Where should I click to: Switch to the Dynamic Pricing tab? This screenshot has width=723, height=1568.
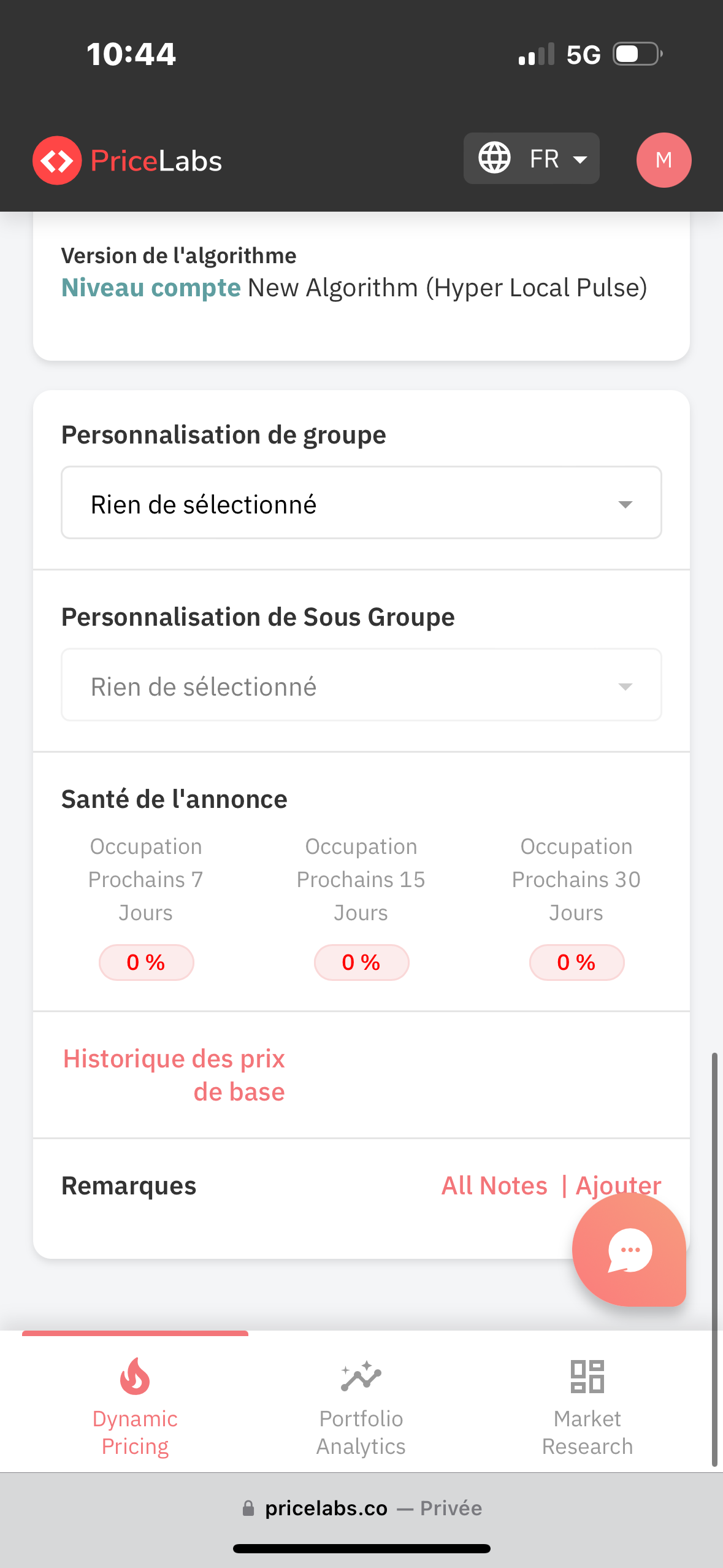click(x=135, y=1405)
